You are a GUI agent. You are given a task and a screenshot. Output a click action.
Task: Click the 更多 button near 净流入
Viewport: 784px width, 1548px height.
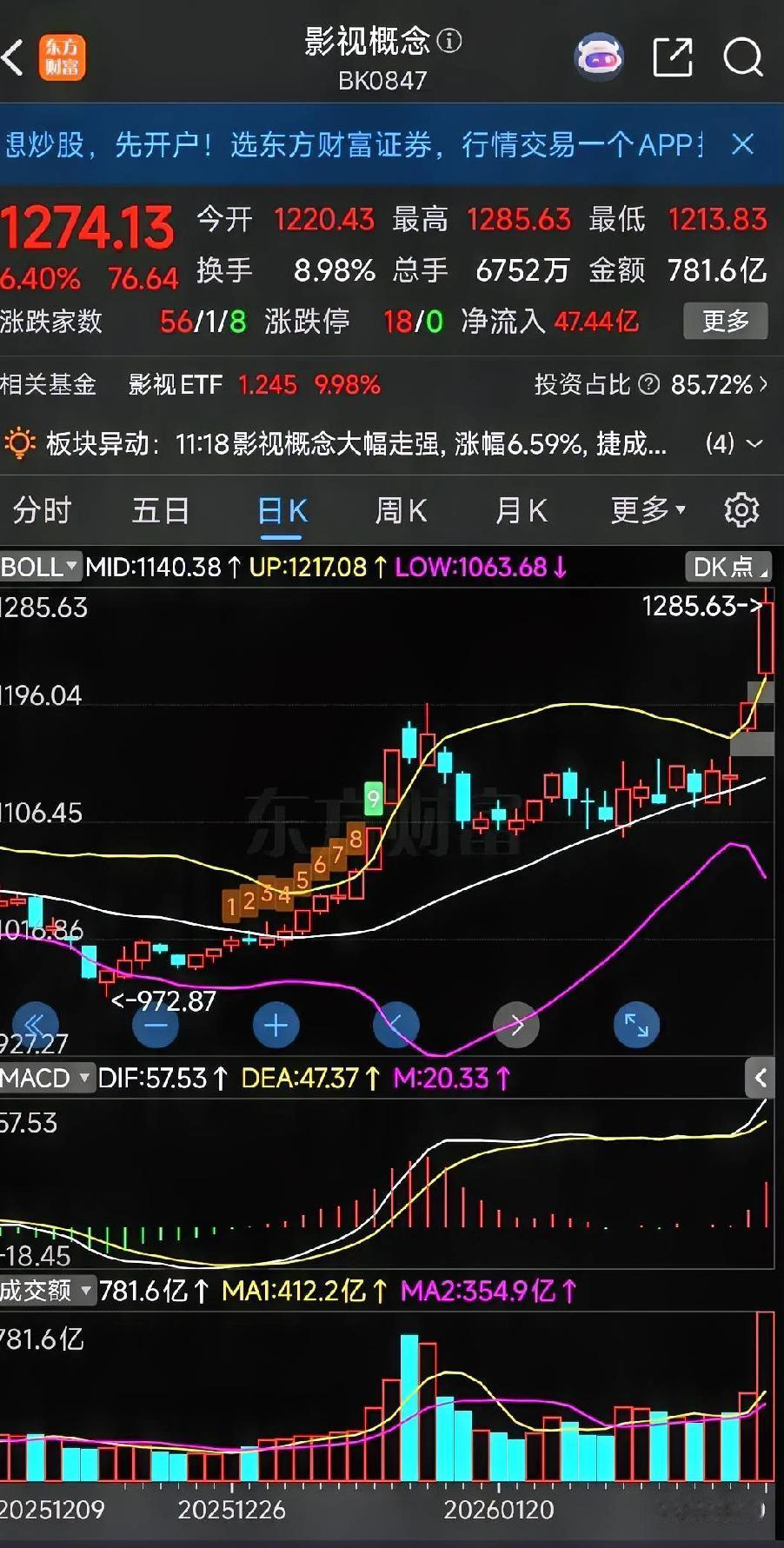point(725,322)
